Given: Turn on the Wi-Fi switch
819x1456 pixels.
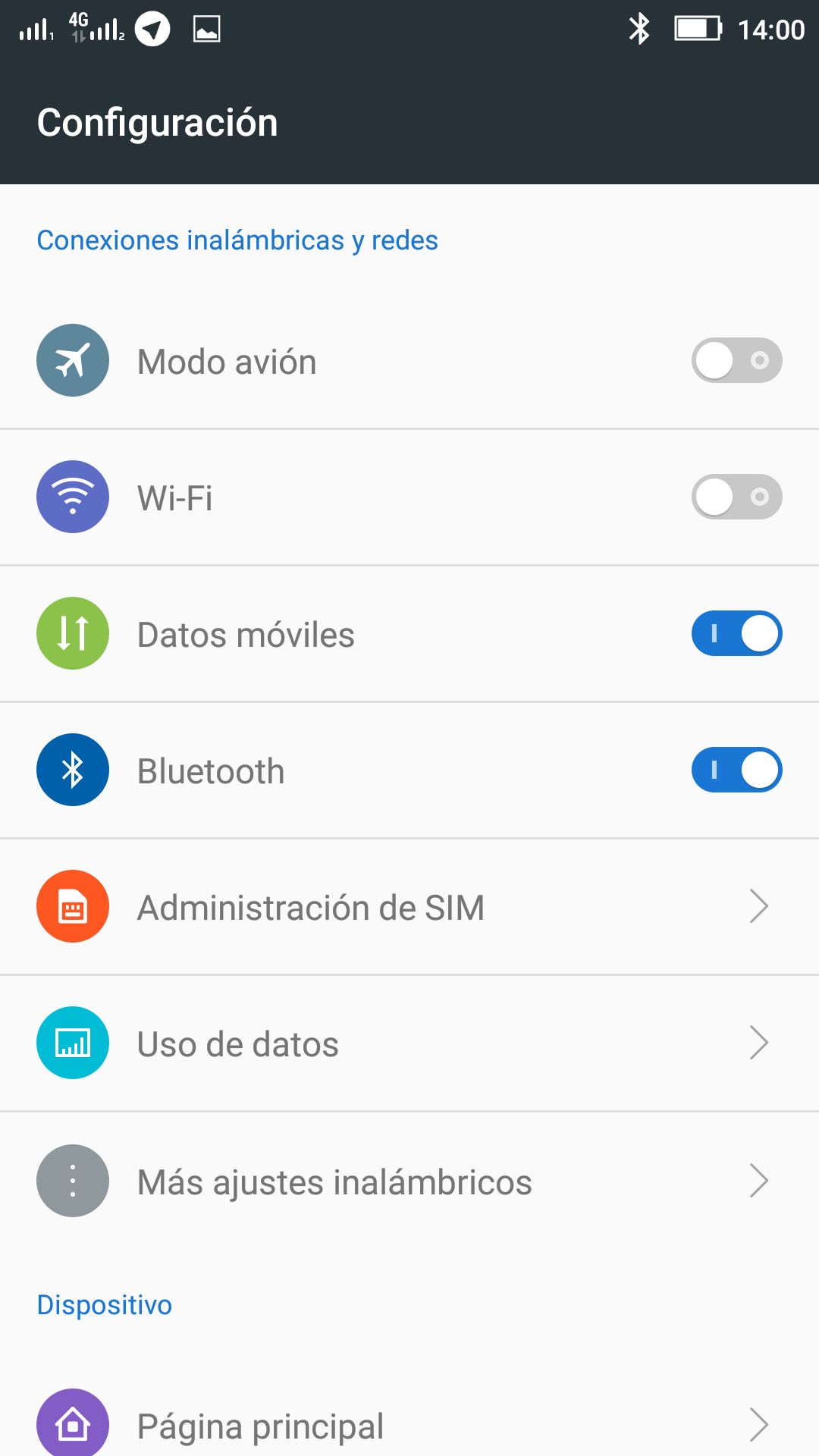Looking at the screenshot, I should (736, 497).
